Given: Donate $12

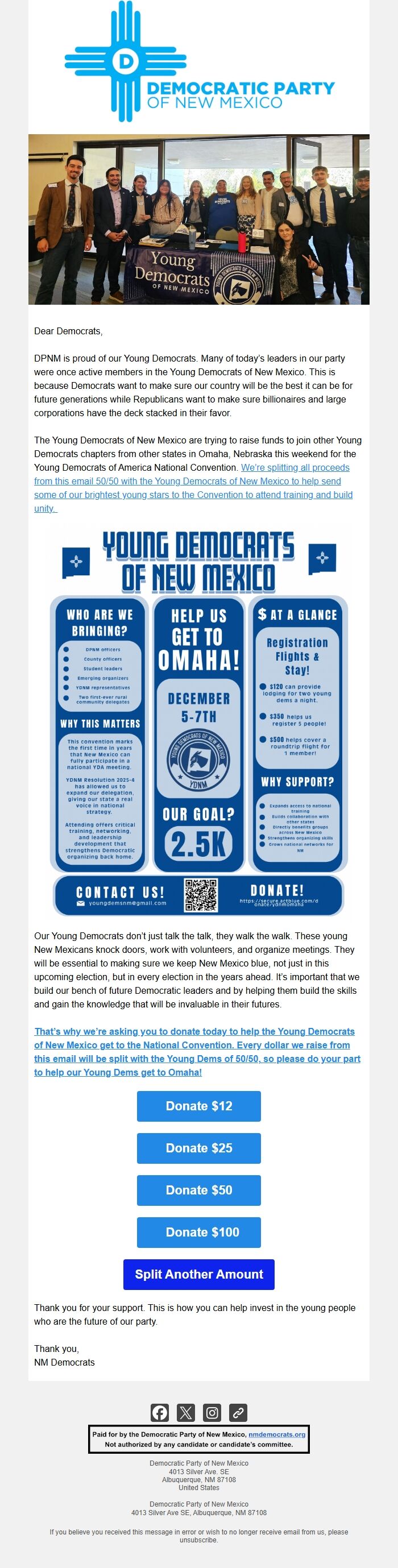Looking at the screenshot, I should click(x=198, y=1106).
